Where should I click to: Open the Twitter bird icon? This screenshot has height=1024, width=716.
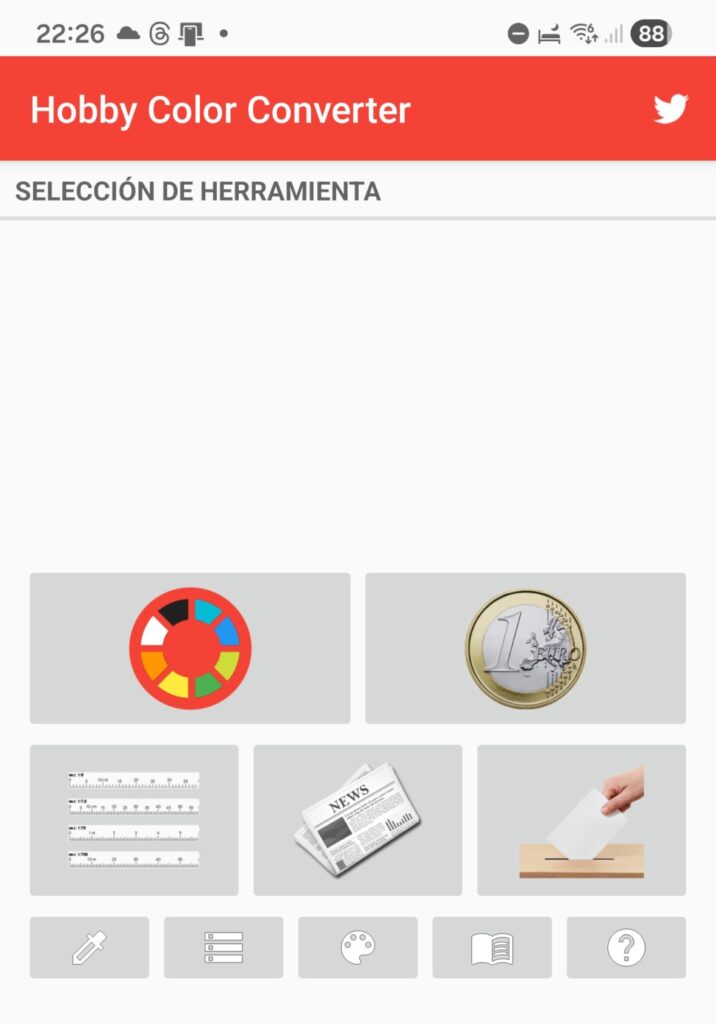pyautogui.click(x=671, y=109)
